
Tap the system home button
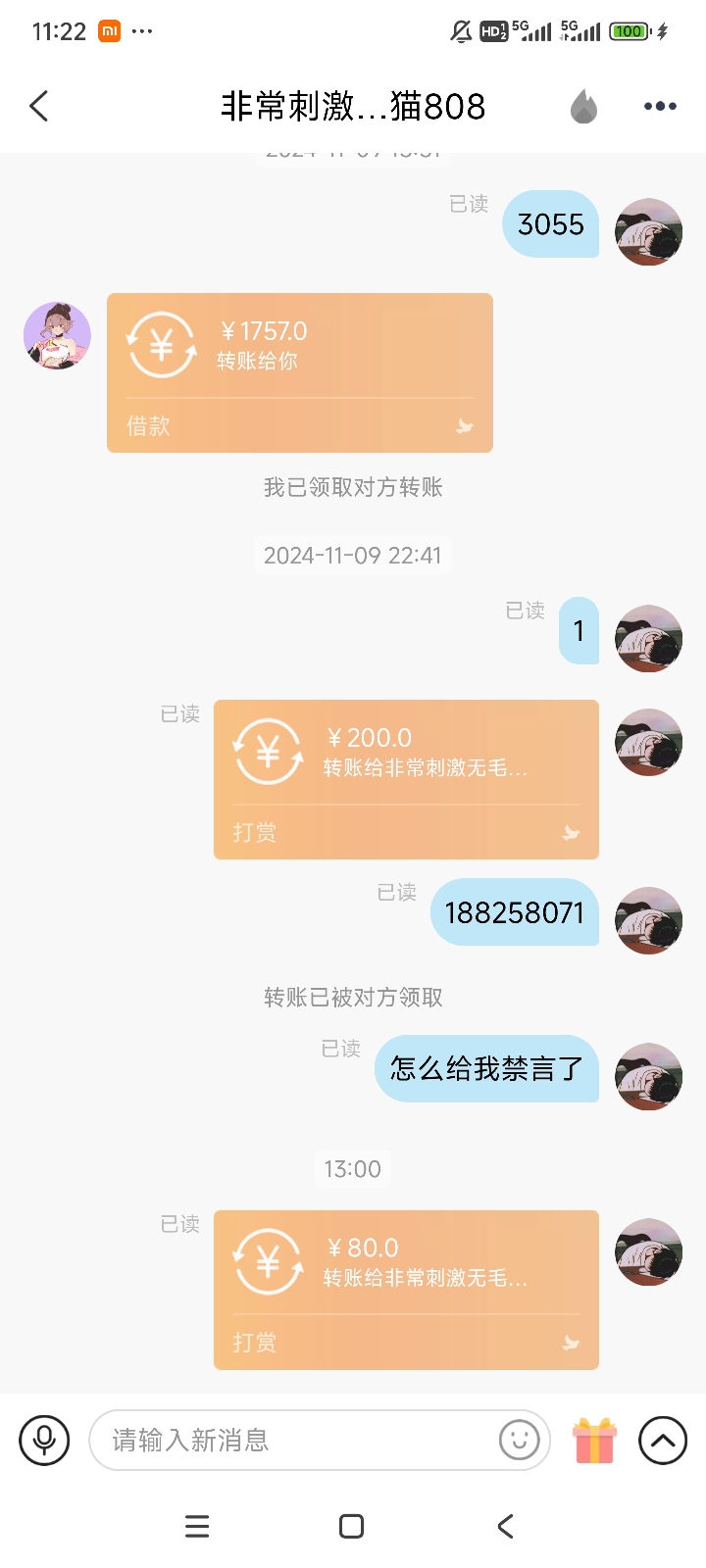351,1526
